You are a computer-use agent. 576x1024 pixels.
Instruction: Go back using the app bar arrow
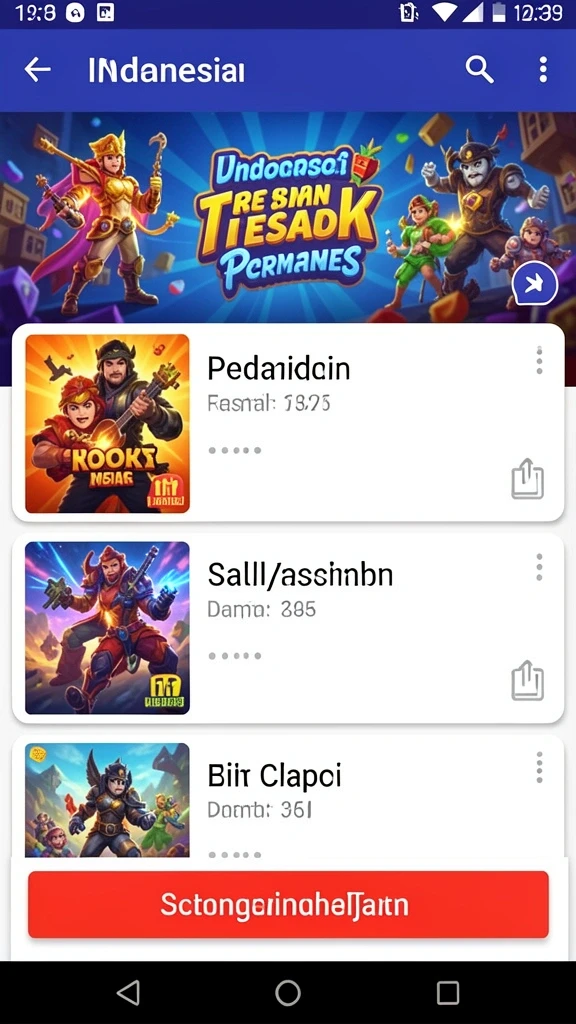pyautogui.click(x=37, y=69)
